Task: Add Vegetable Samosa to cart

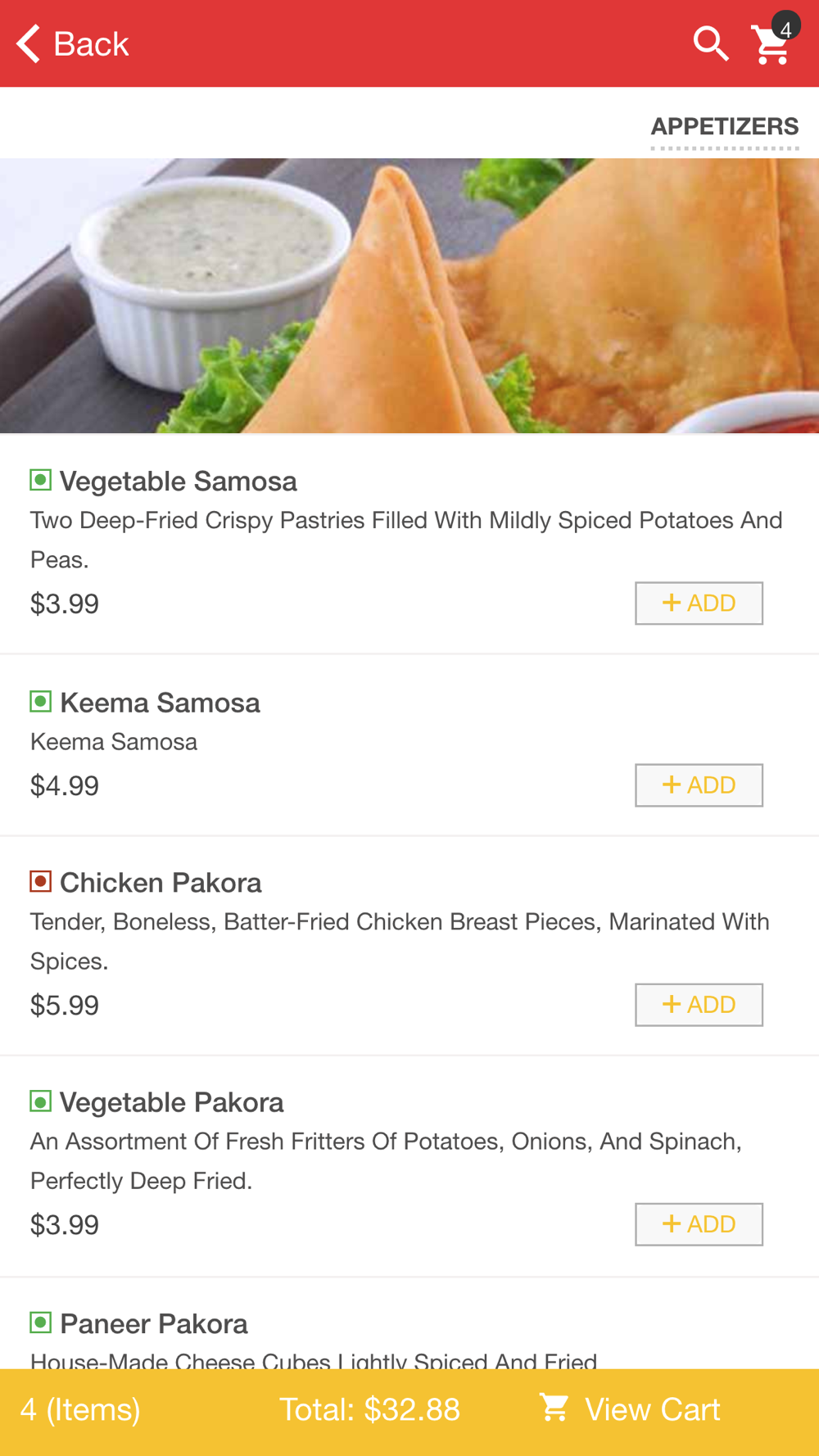Action: click(699, 604)
